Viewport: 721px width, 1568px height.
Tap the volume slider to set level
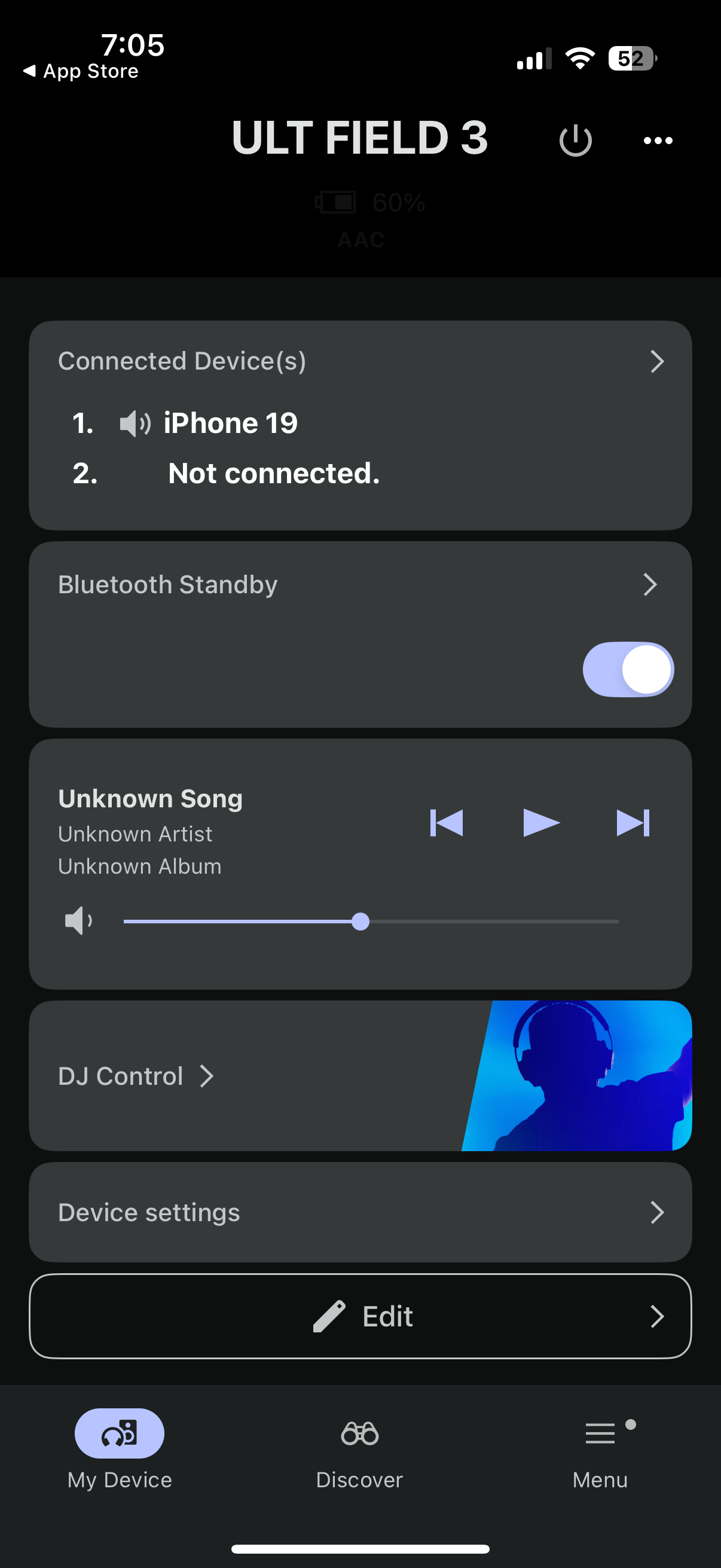pos(371,922)
